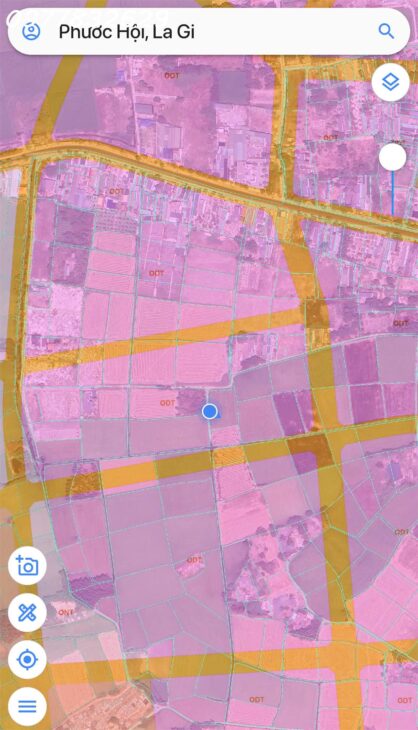Open the map layers button
Viewport: 418px width, 730px height.
[391, 82]
